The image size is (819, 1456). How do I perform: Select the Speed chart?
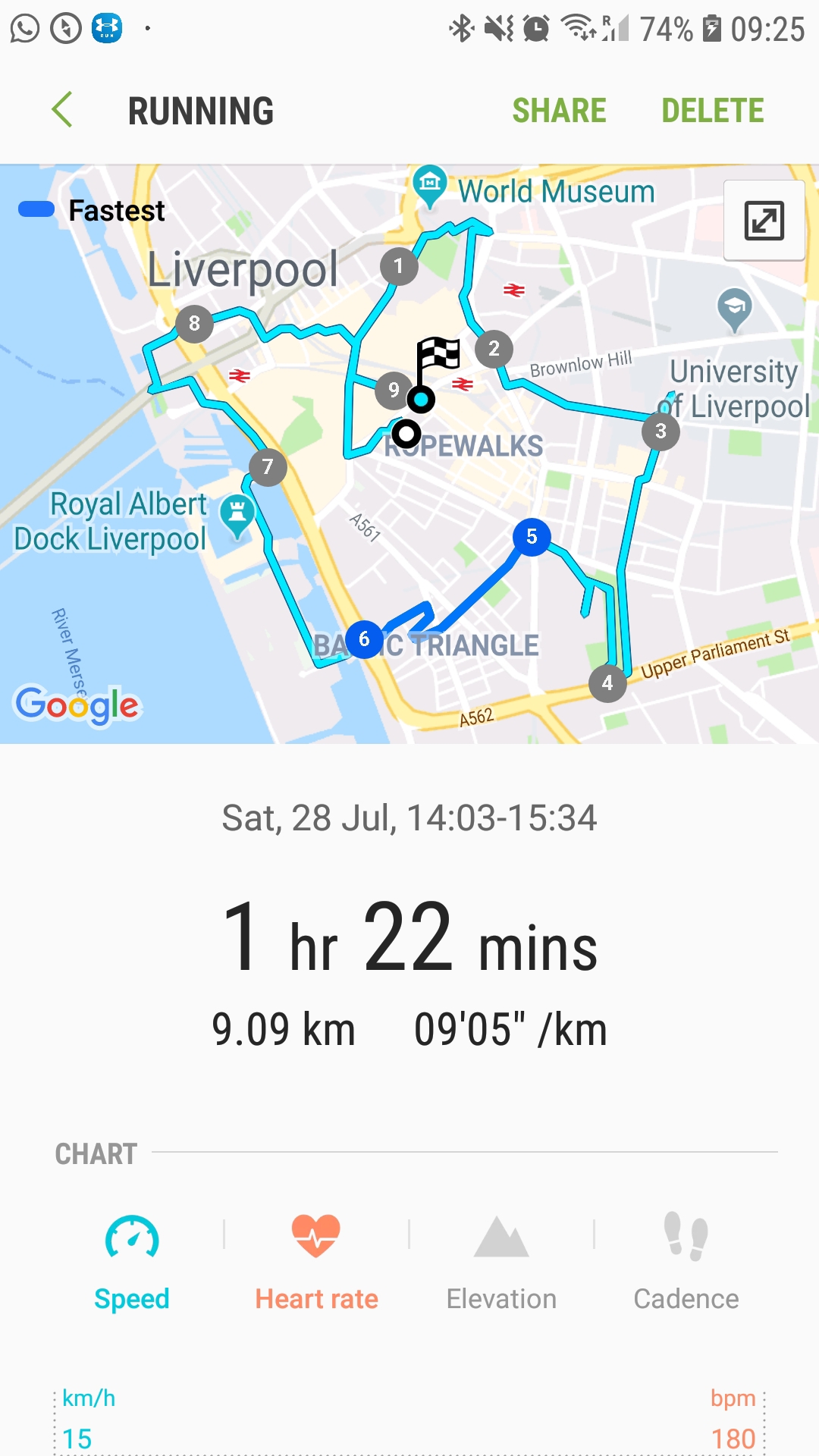click(x=132, y=1262)
